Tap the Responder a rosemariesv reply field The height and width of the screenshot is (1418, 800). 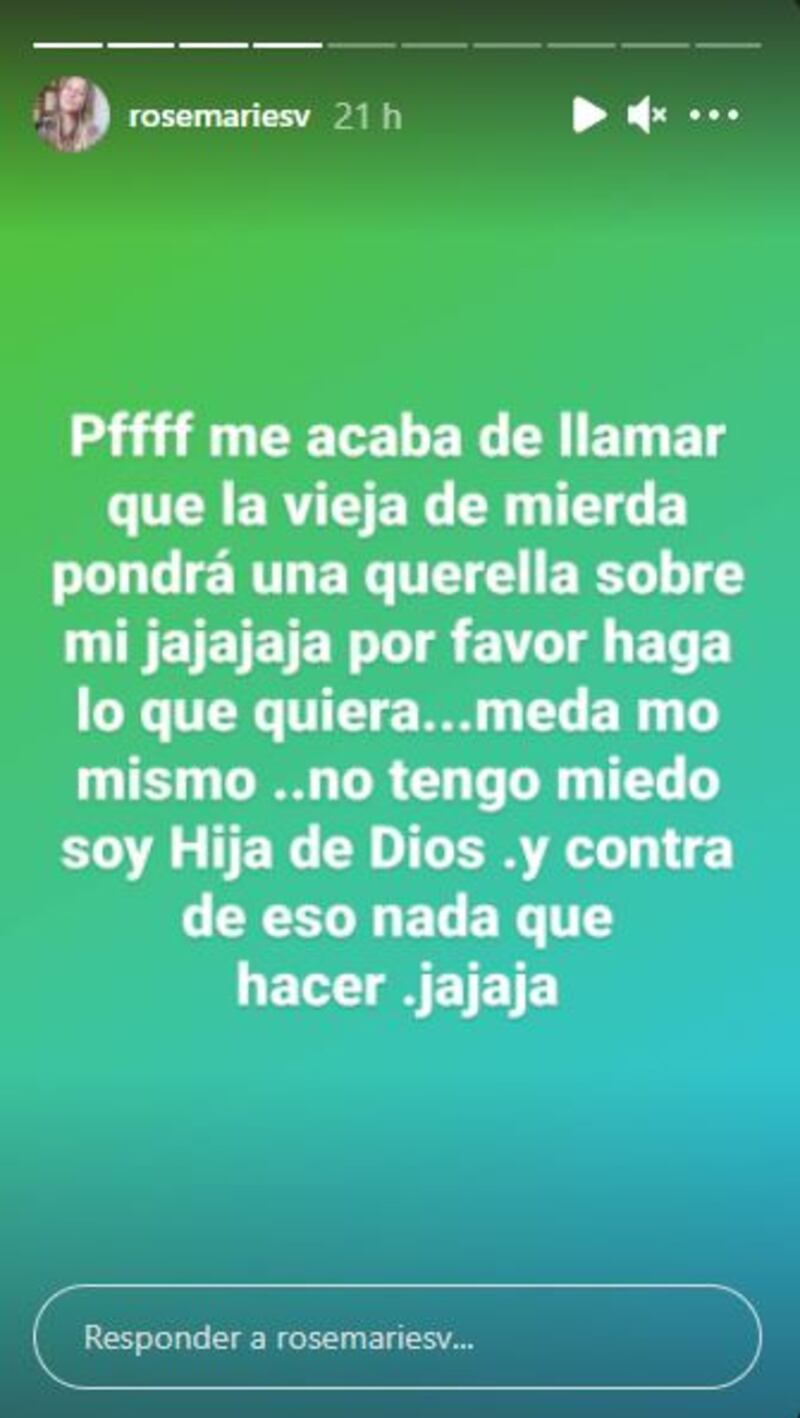point(398,1338)
